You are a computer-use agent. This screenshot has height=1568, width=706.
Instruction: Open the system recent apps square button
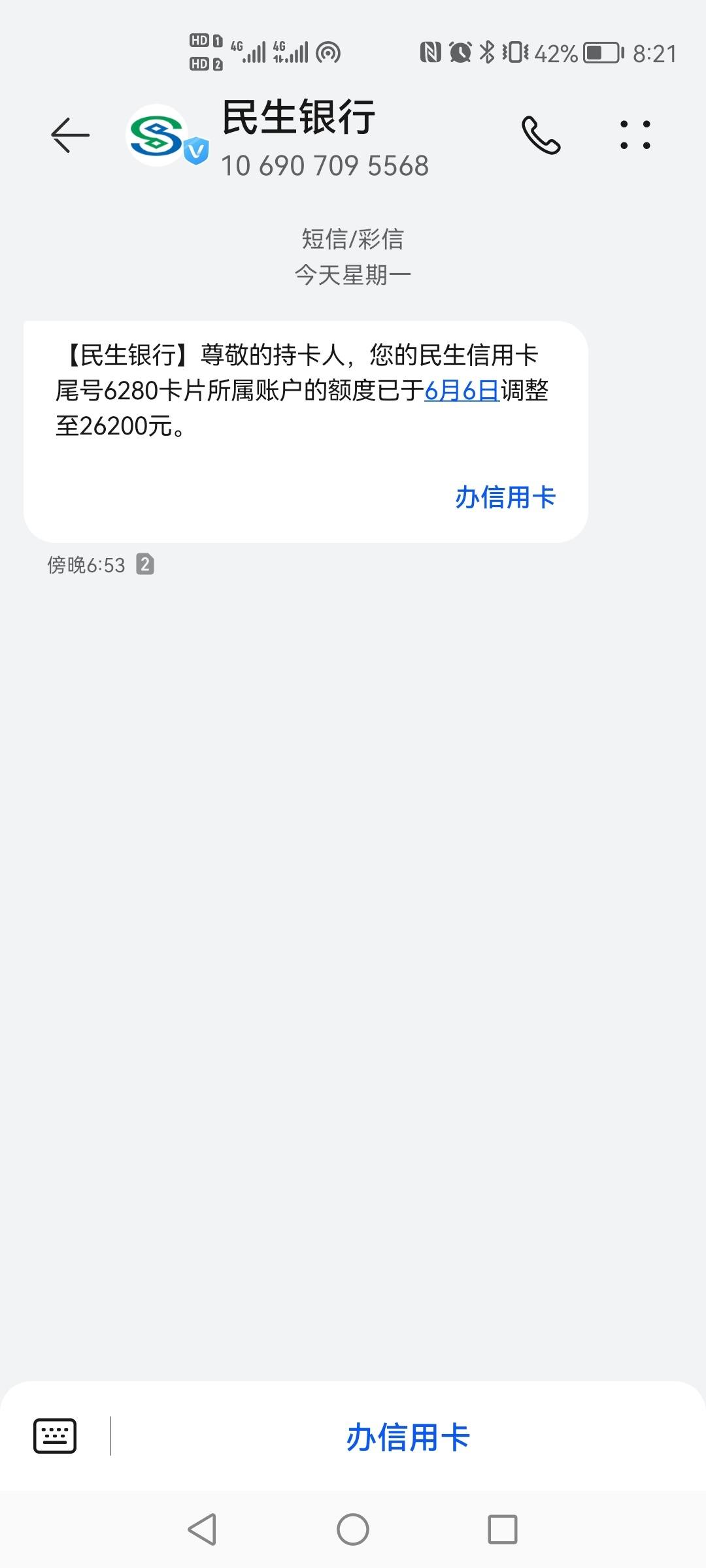(x=503, y=1529)
